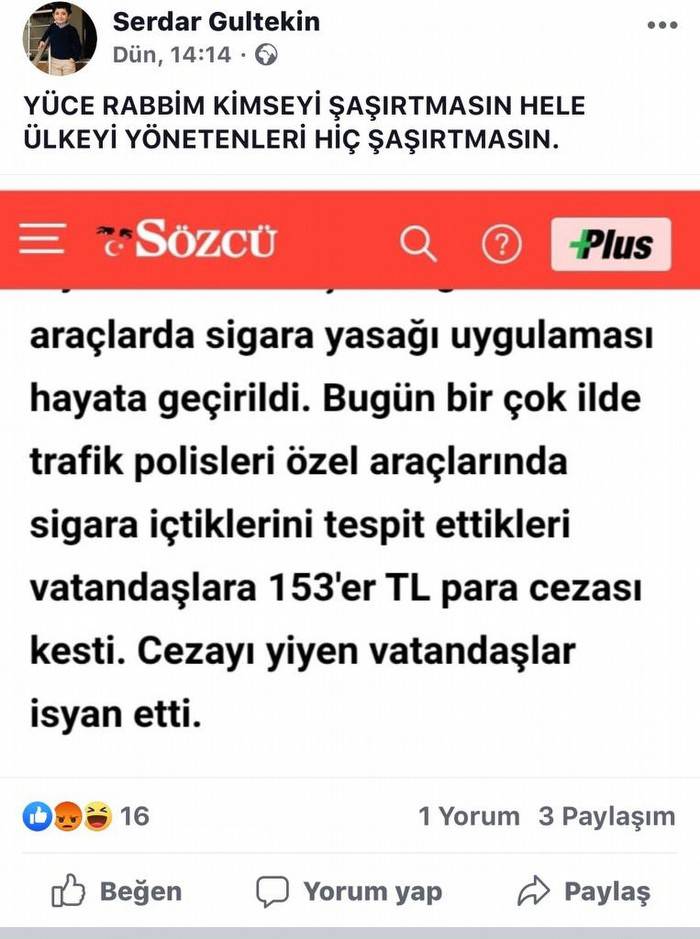Like the post with Beğen
Screen dimensions: 700x939
(x=117, y=891)
